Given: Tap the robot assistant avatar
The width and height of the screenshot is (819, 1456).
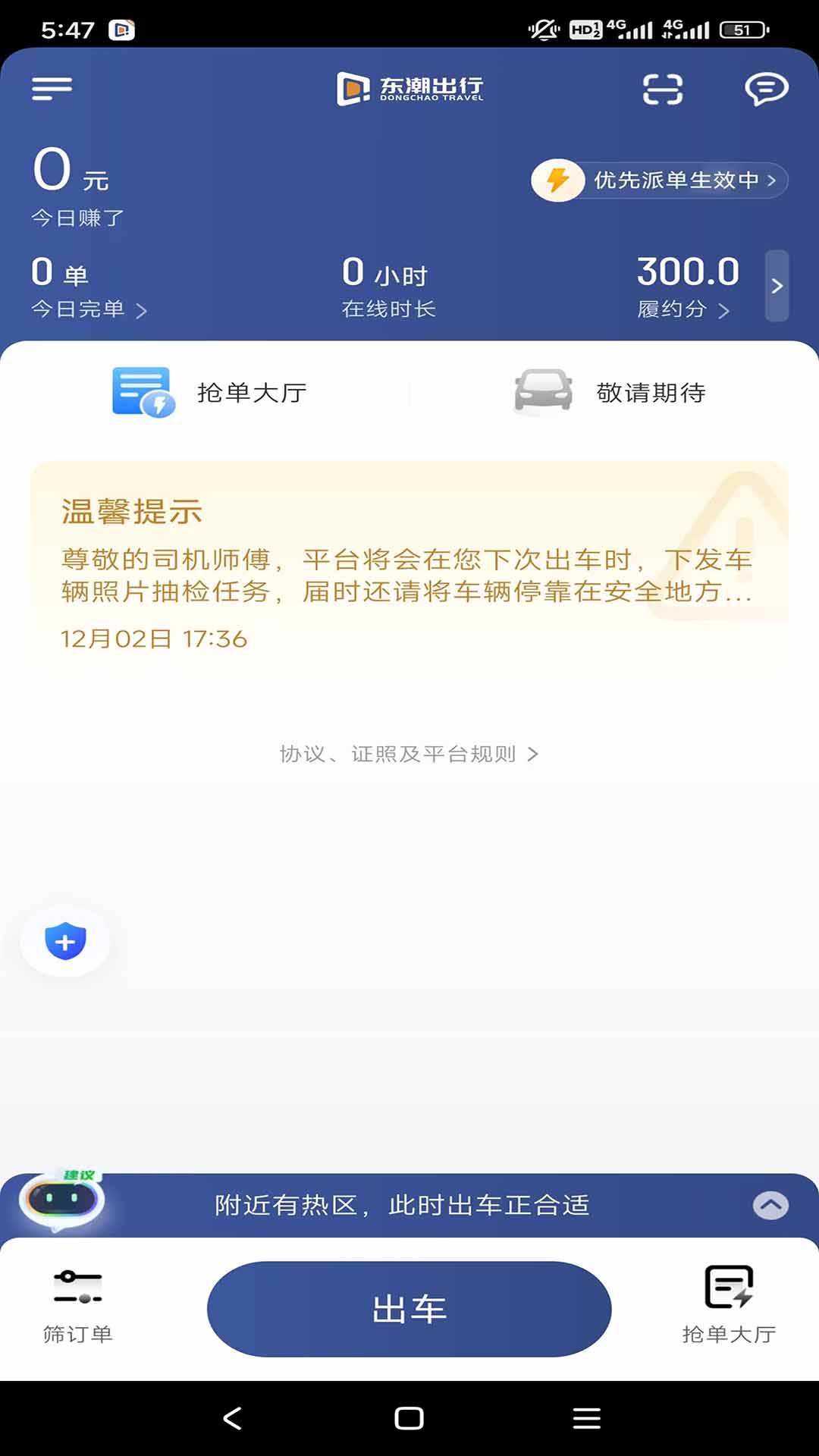Looking at the screenshot, I should pyautogui.click(x=64, y=1206).
